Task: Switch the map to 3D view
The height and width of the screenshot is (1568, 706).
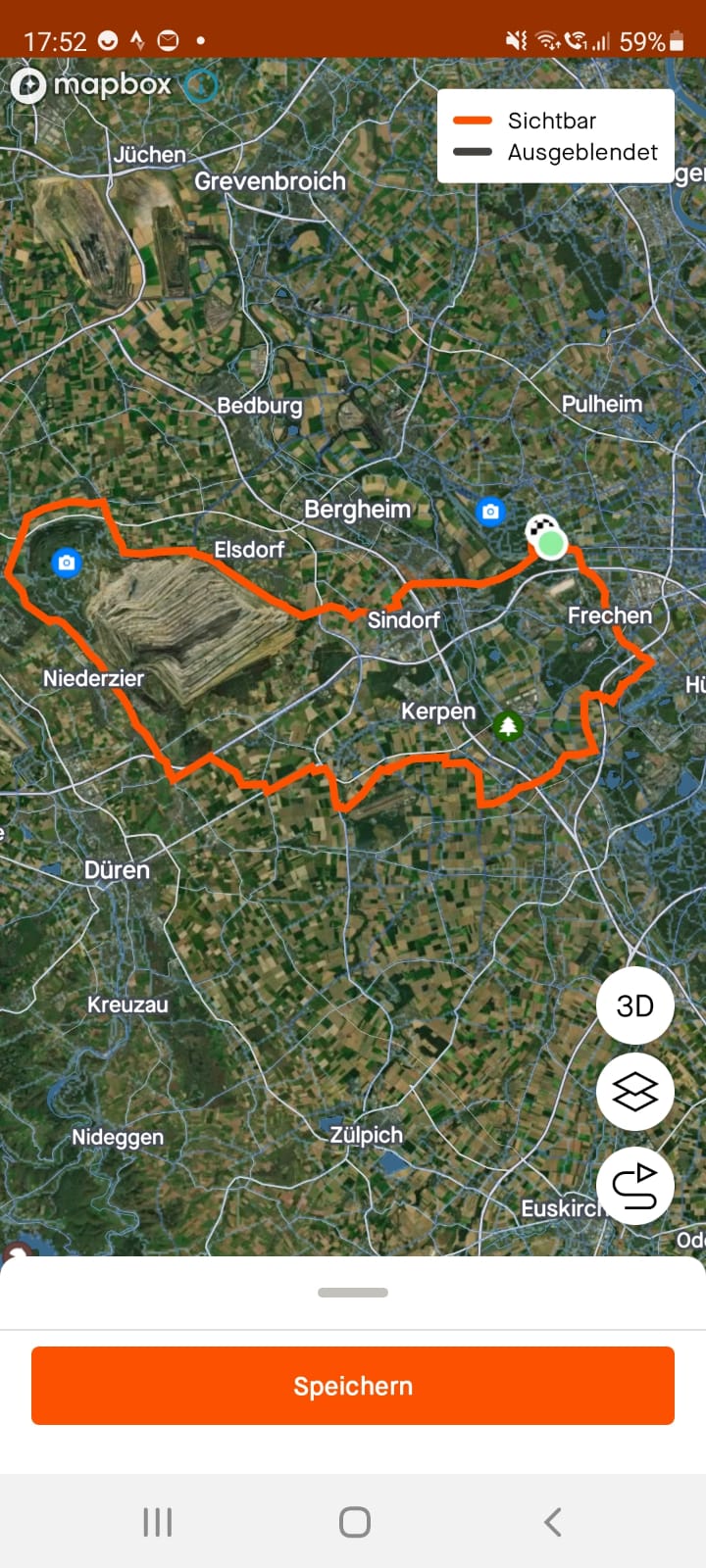Action: [x=634, y=1005]
